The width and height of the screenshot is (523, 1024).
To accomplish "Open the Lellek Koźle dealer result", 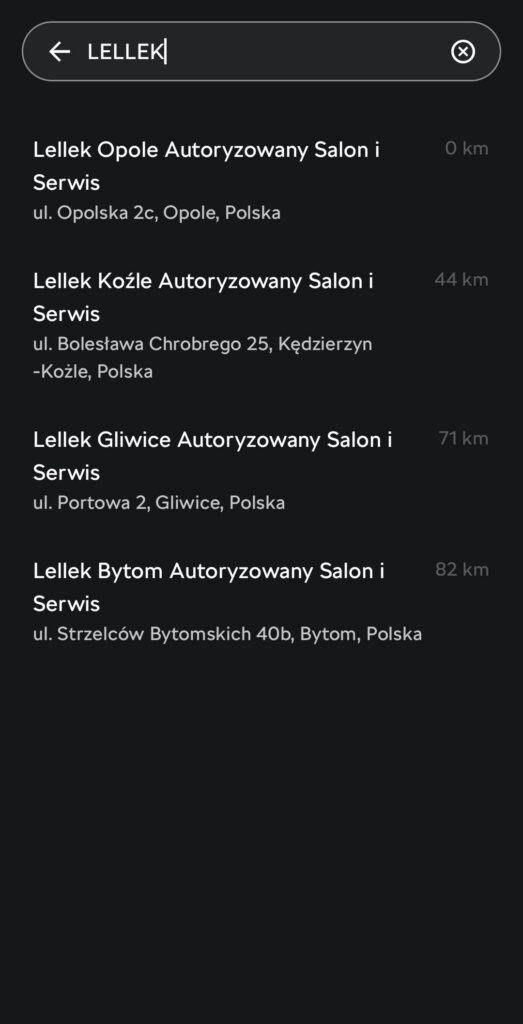I will pos(261,325).
